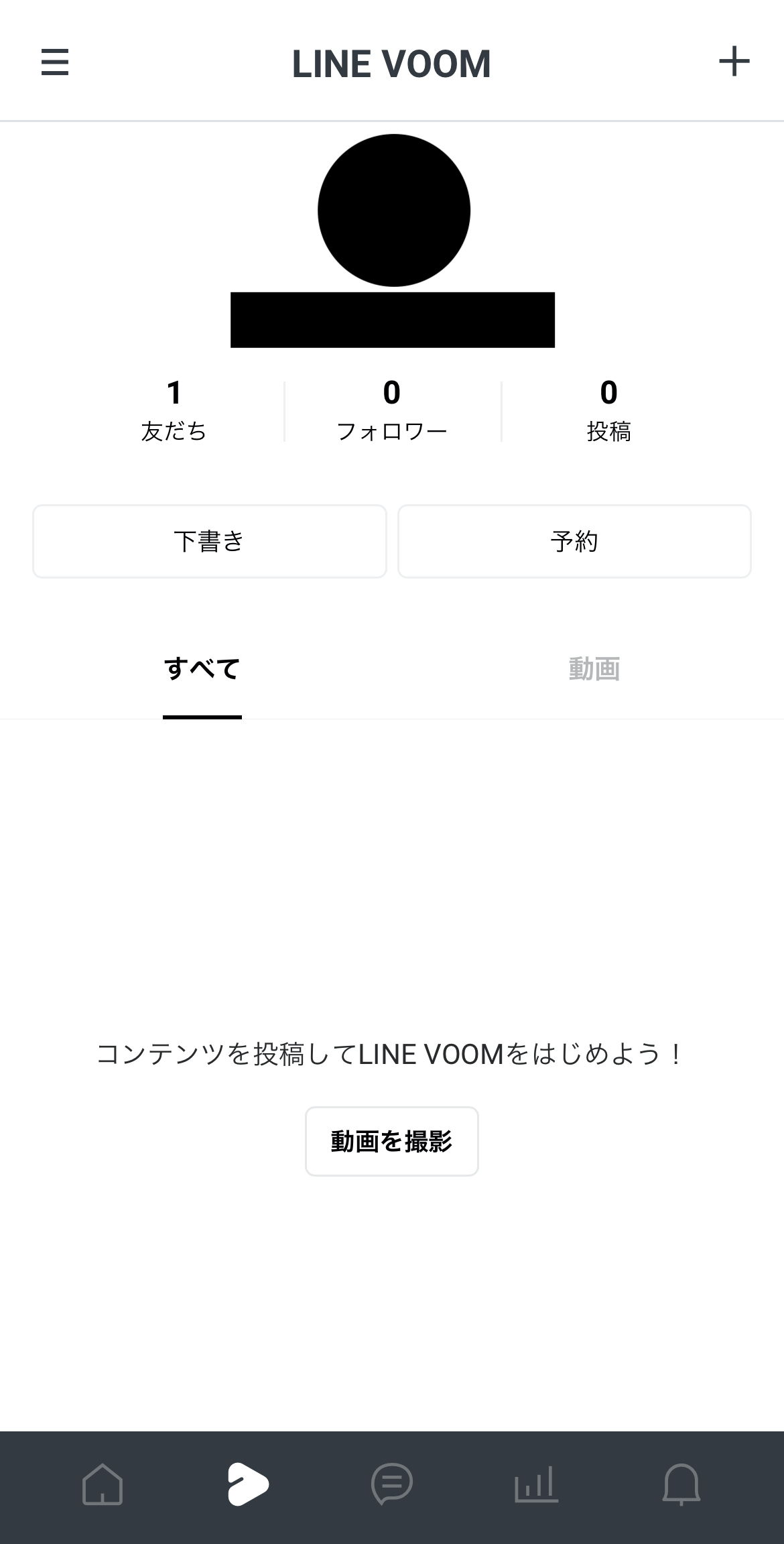
Task: Go to the home tab
Action: [x=102, y=1484]
